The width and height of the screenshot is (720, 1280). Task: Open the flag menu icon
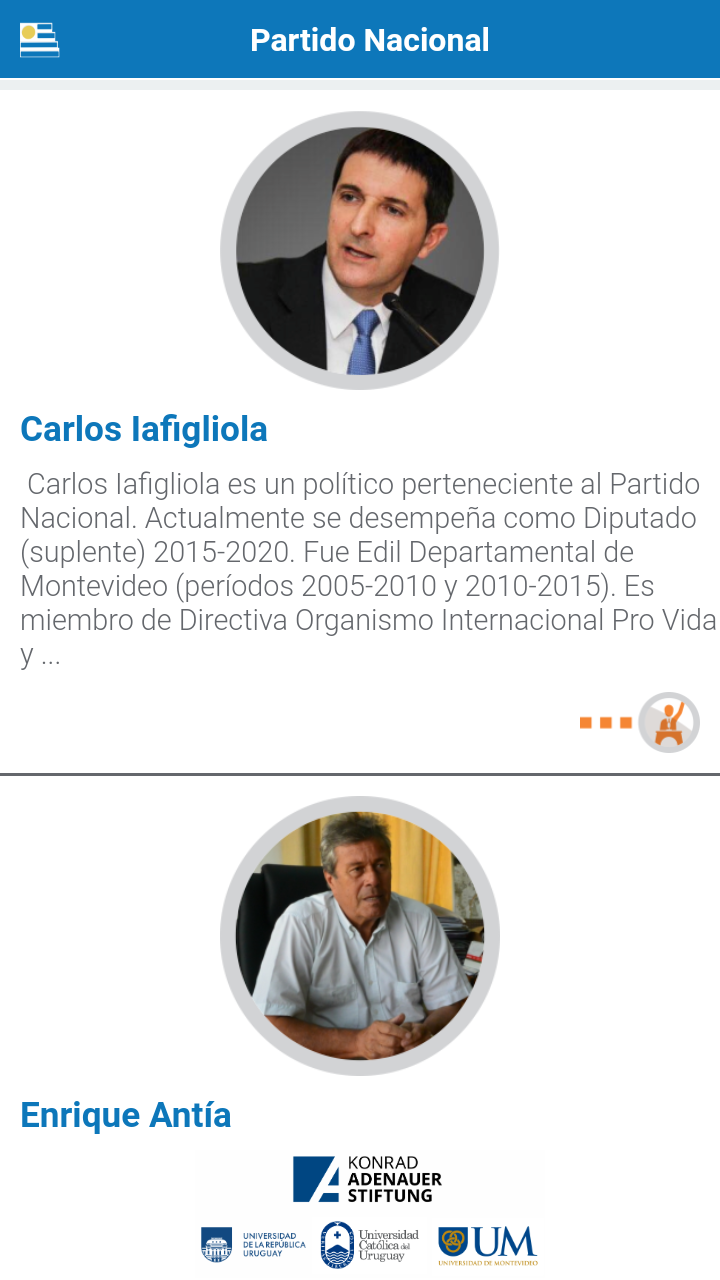click(x=40, y=40)
